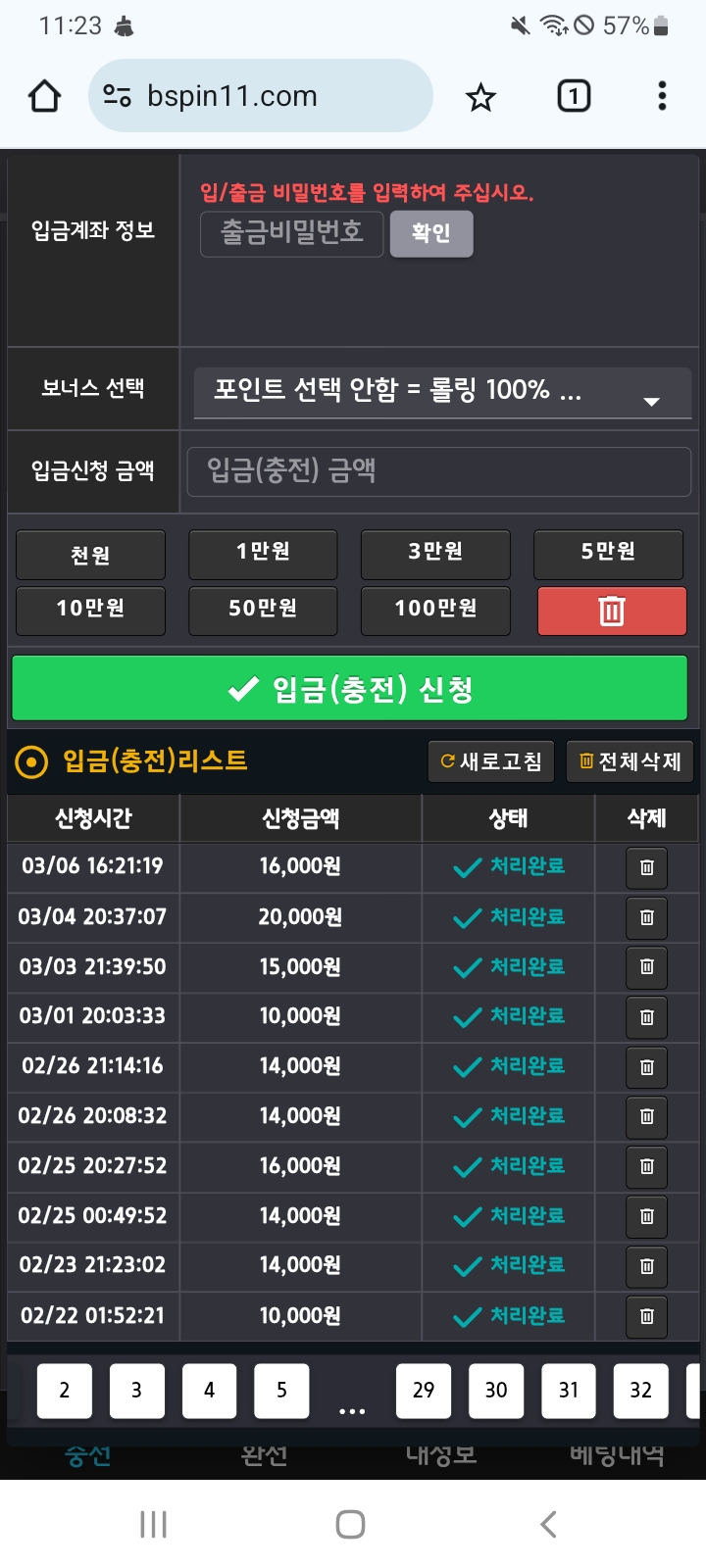Screen dimensions: 706x1568
Task: Focus the 출금비밀번호 password field
Action: click(x=291, y=234)
